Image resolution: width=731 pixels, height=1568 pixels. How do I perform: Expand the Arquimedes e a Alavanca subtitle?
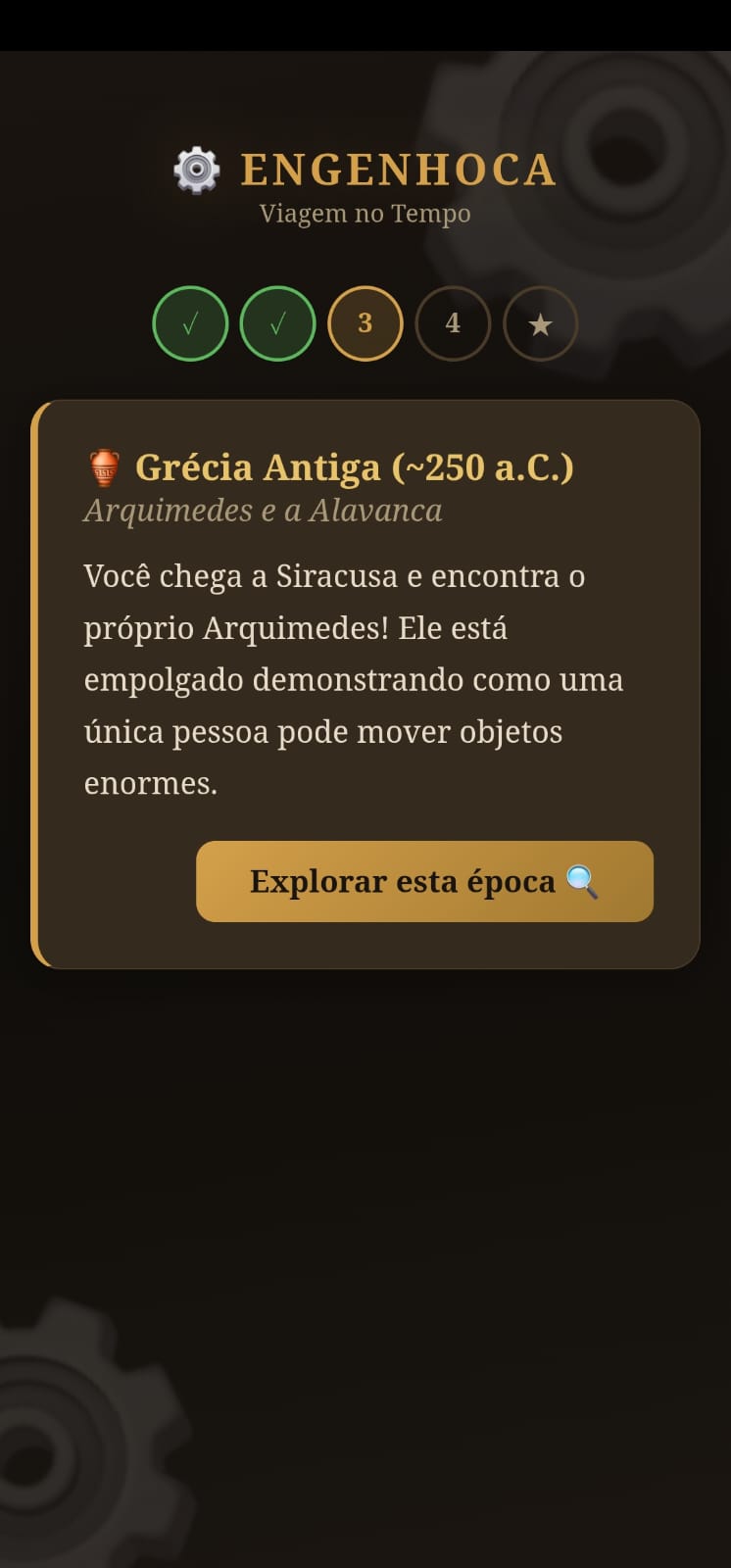(262, 511)
